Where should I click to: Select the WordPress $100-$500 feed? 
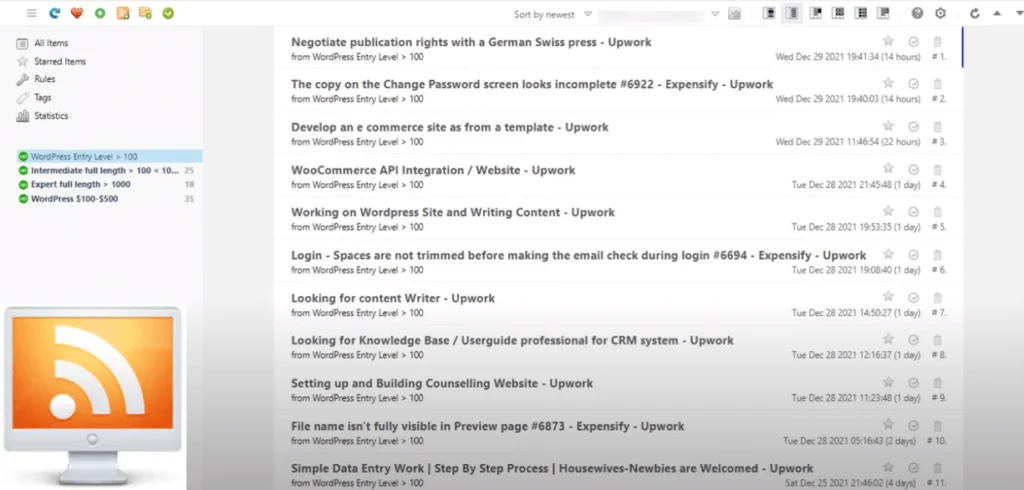pos(74,199)
